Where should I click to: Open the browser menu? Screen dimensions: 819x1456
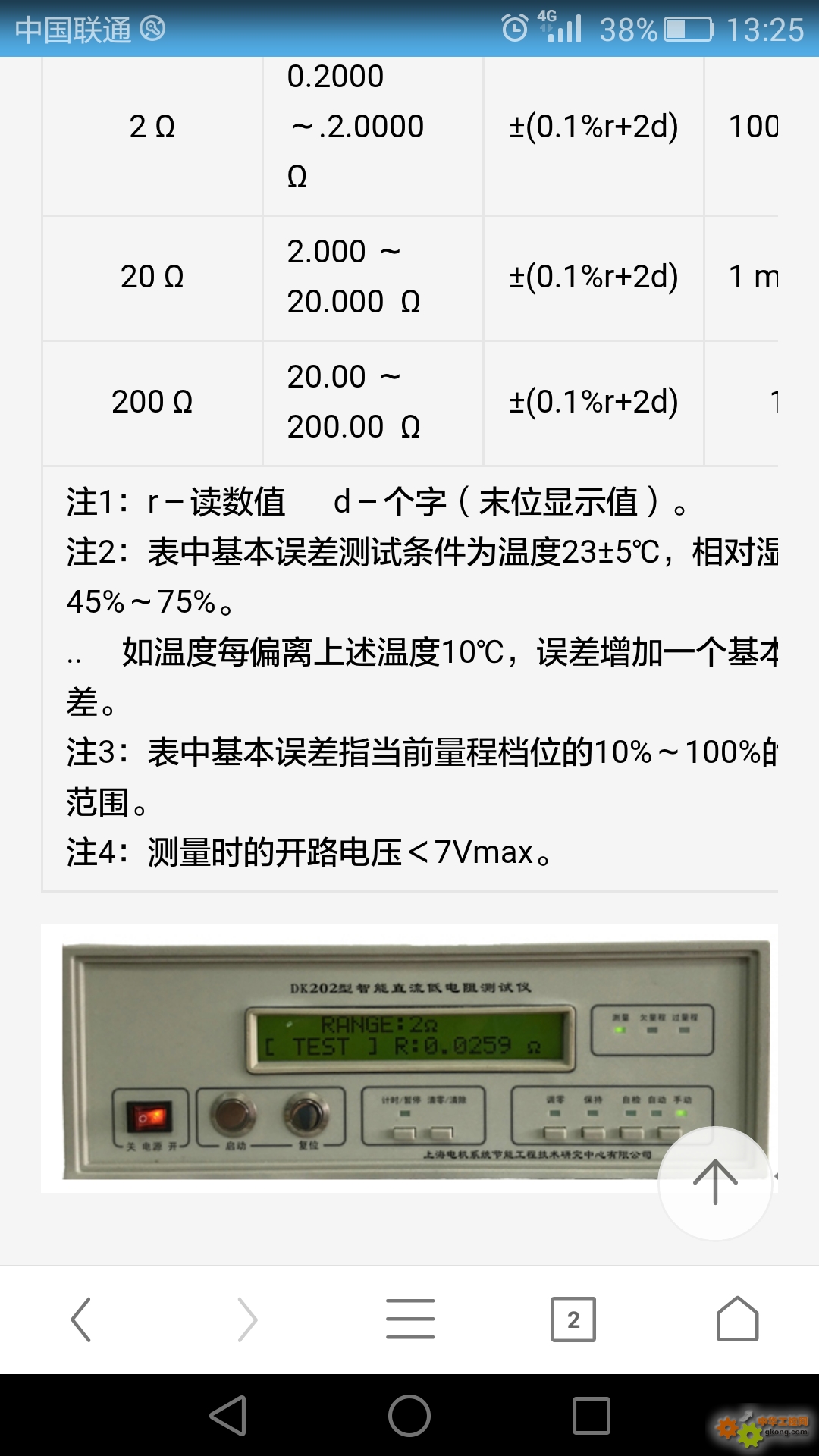pyautogui.click(x=410, y=1319)
